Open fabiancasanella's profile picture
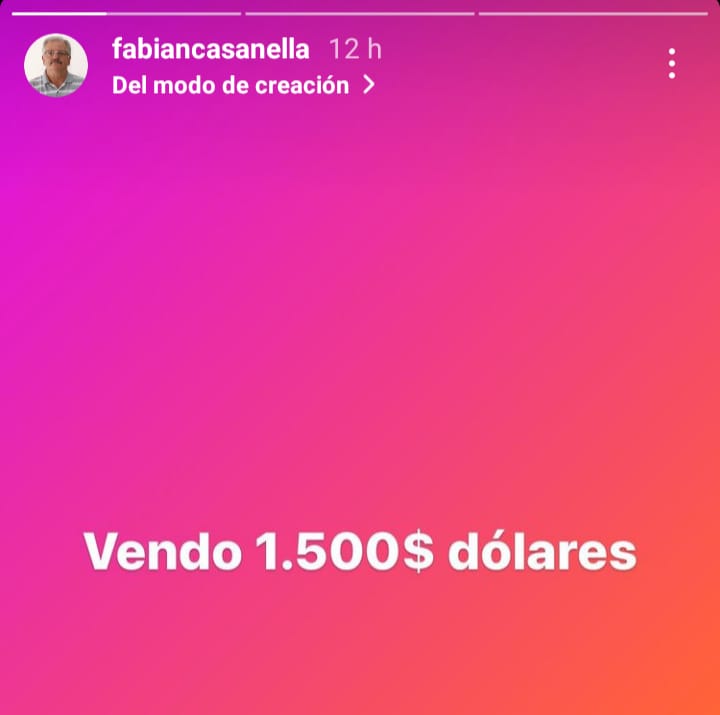Image resolution: width=720 pixels, height=715 pixels. (x=56, y=66)
